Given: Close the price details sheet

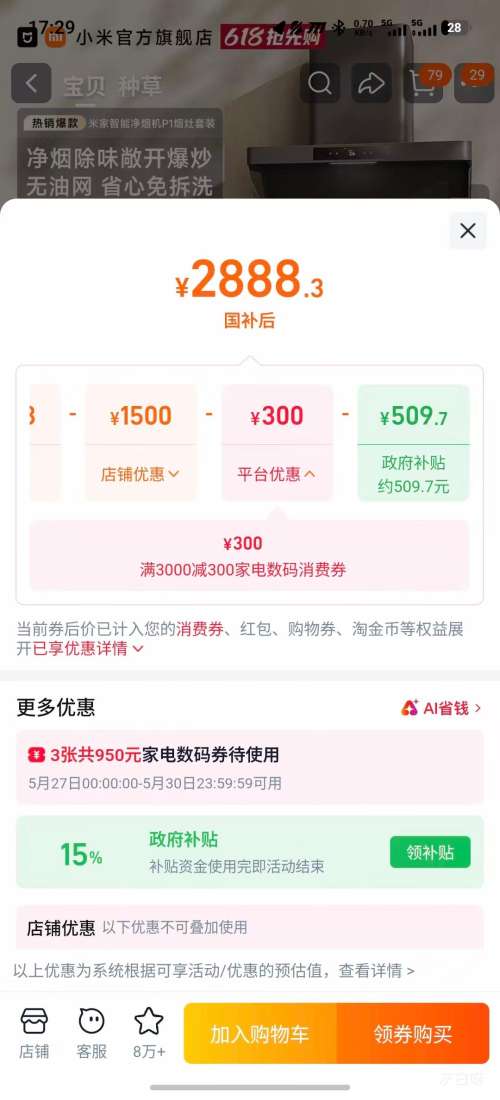Looking at the screenshot, I should [468, 231].
